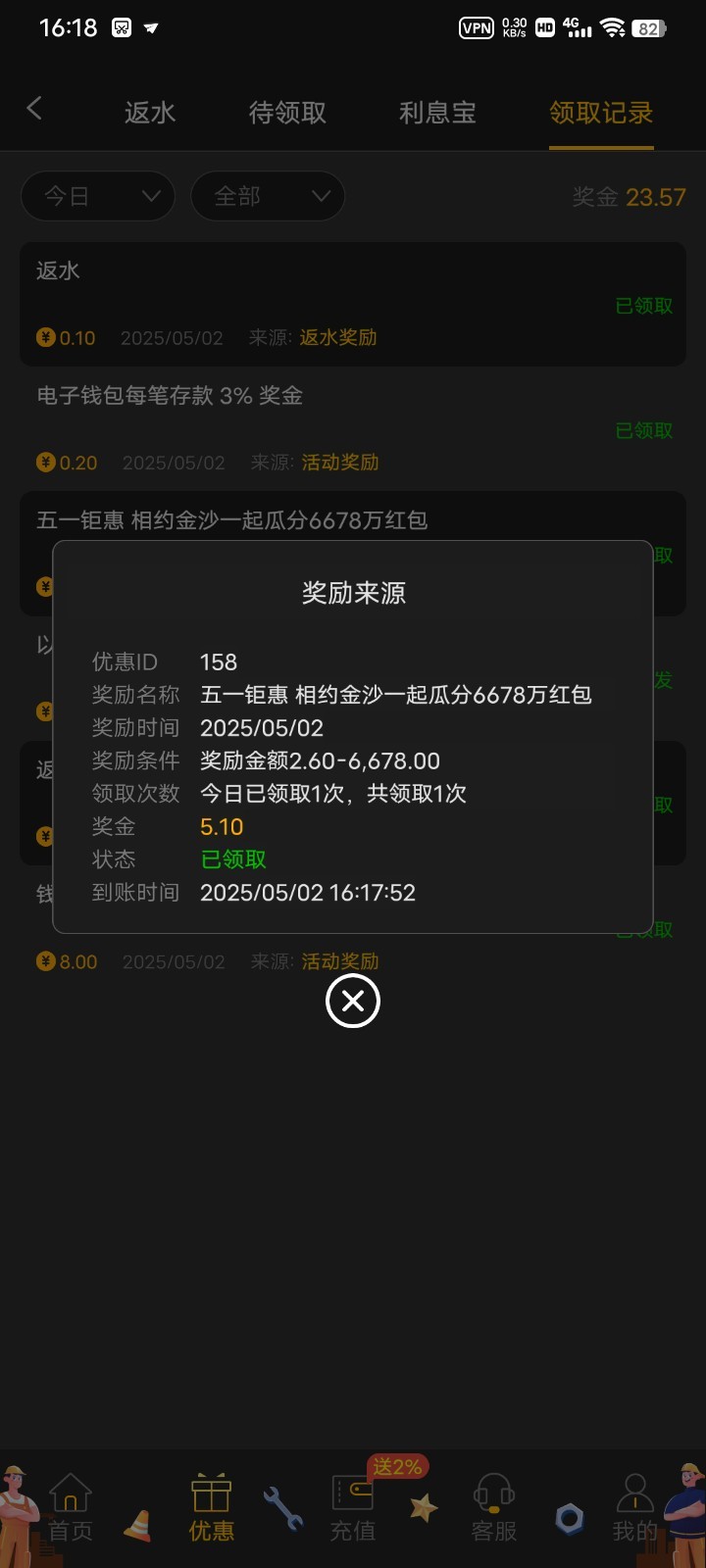Switch to the 利息宝 tab
Image resolution: width=706 pixels, height=1568 pixels.
437,113
